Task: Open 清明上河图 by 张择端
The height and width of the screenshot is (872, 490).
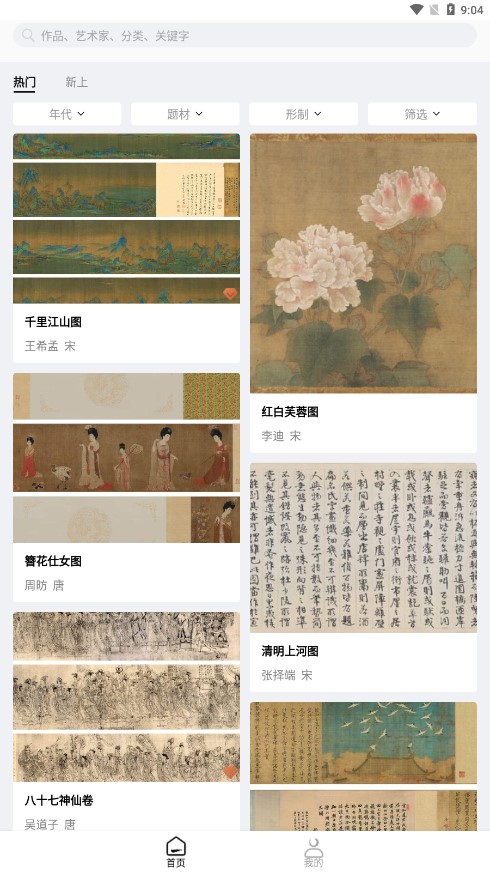Action: (363, 577)
